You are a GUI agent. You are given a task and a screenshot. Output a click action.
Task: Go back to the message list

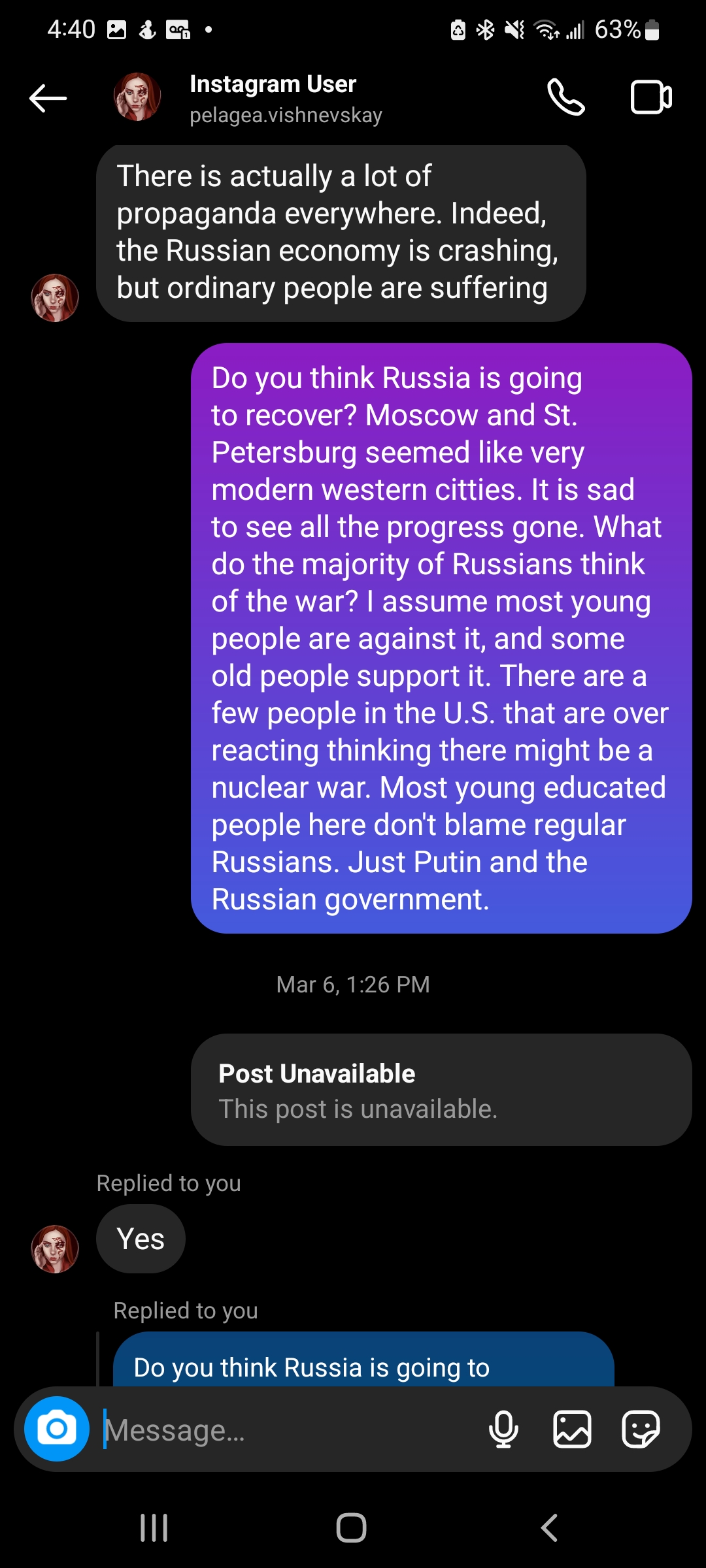[x=48, y=99]
